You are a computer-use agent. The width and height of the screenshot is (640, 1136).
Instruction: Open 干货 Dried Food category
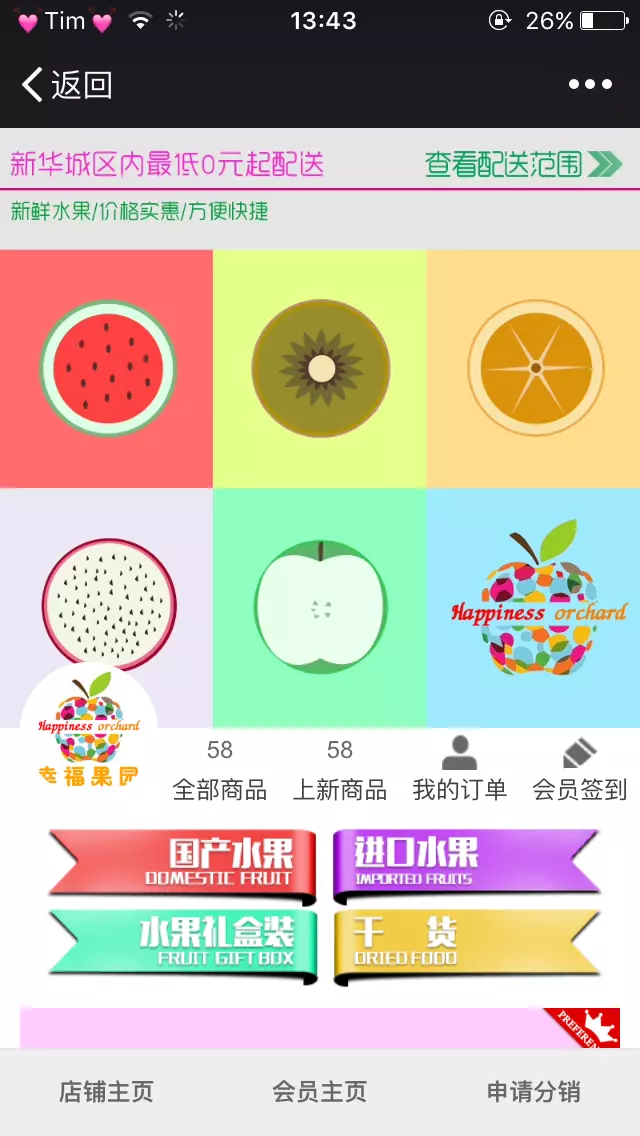click(x=466, y=944)
